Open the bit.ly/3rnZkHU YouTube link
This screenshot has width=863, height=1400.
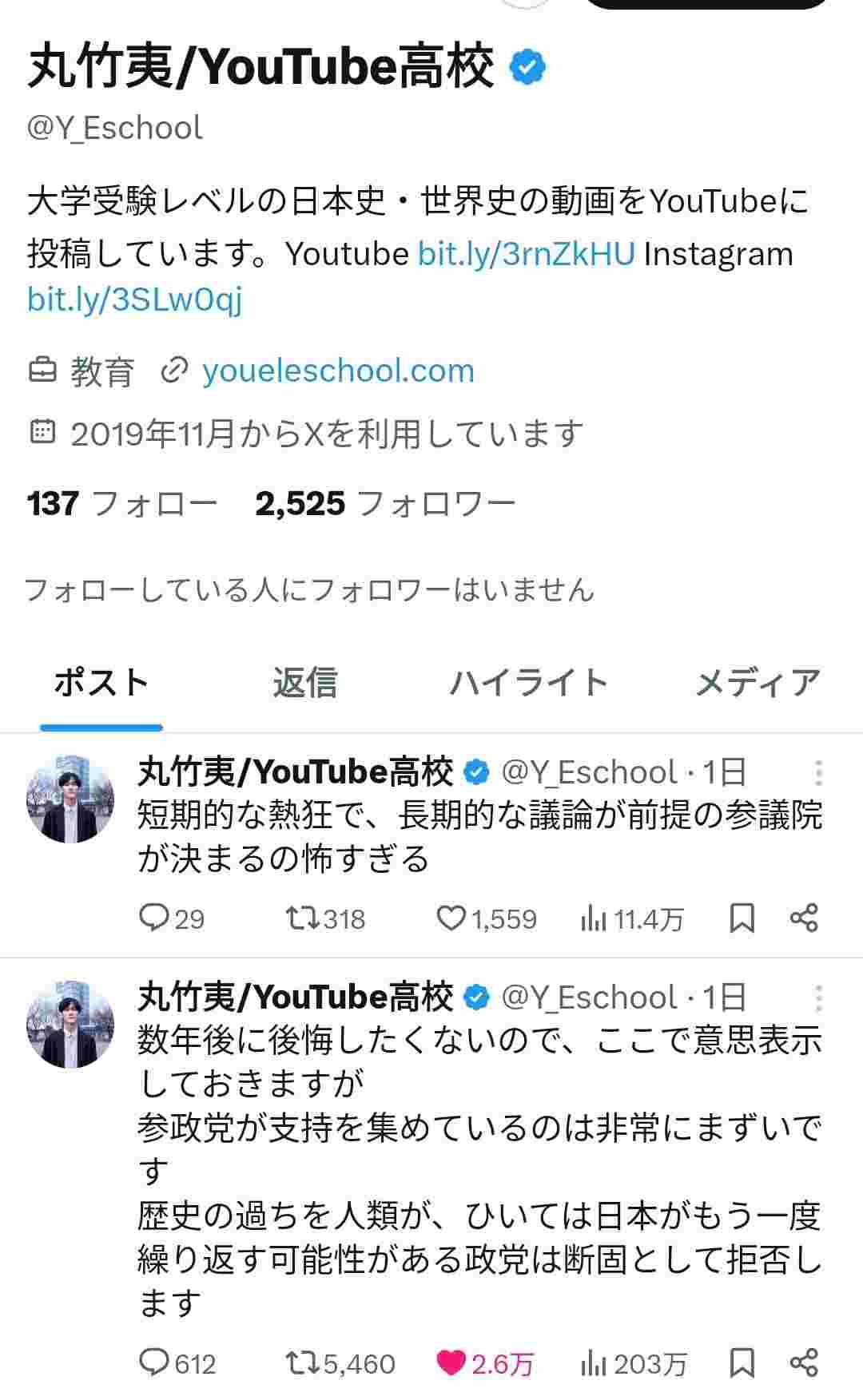click(526, 254)
